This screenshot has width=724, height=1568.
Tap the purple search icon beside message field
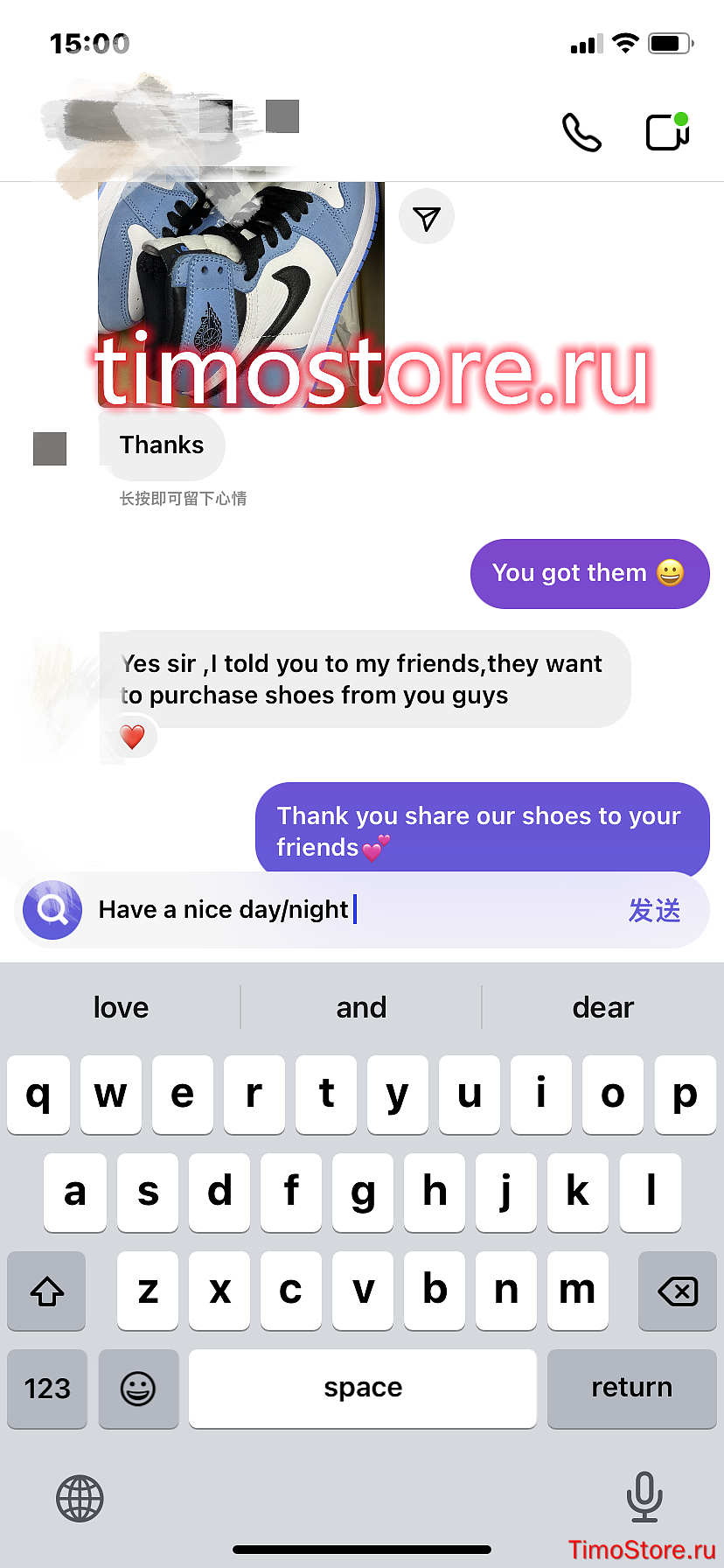52,910
